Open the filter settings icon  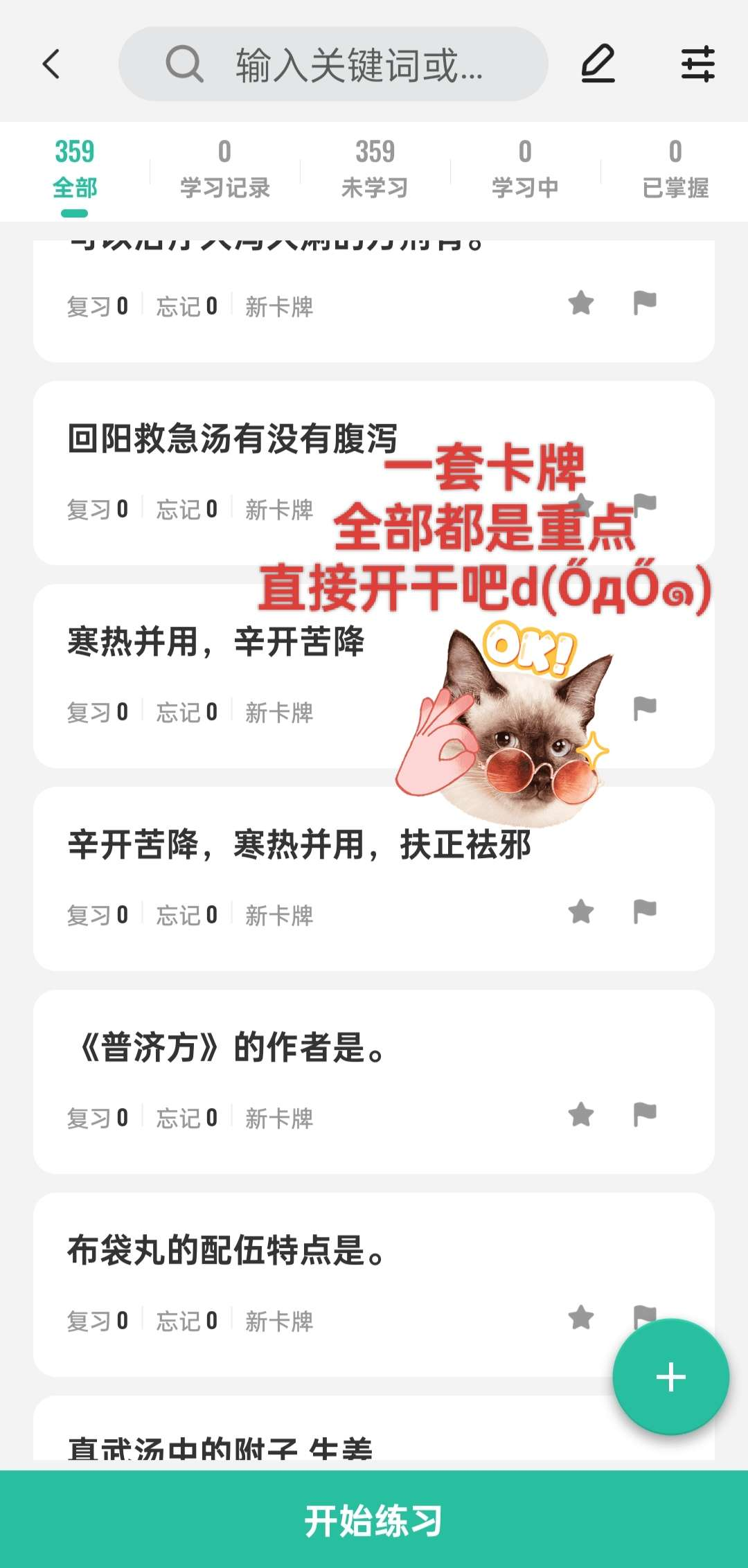point(697,64)
